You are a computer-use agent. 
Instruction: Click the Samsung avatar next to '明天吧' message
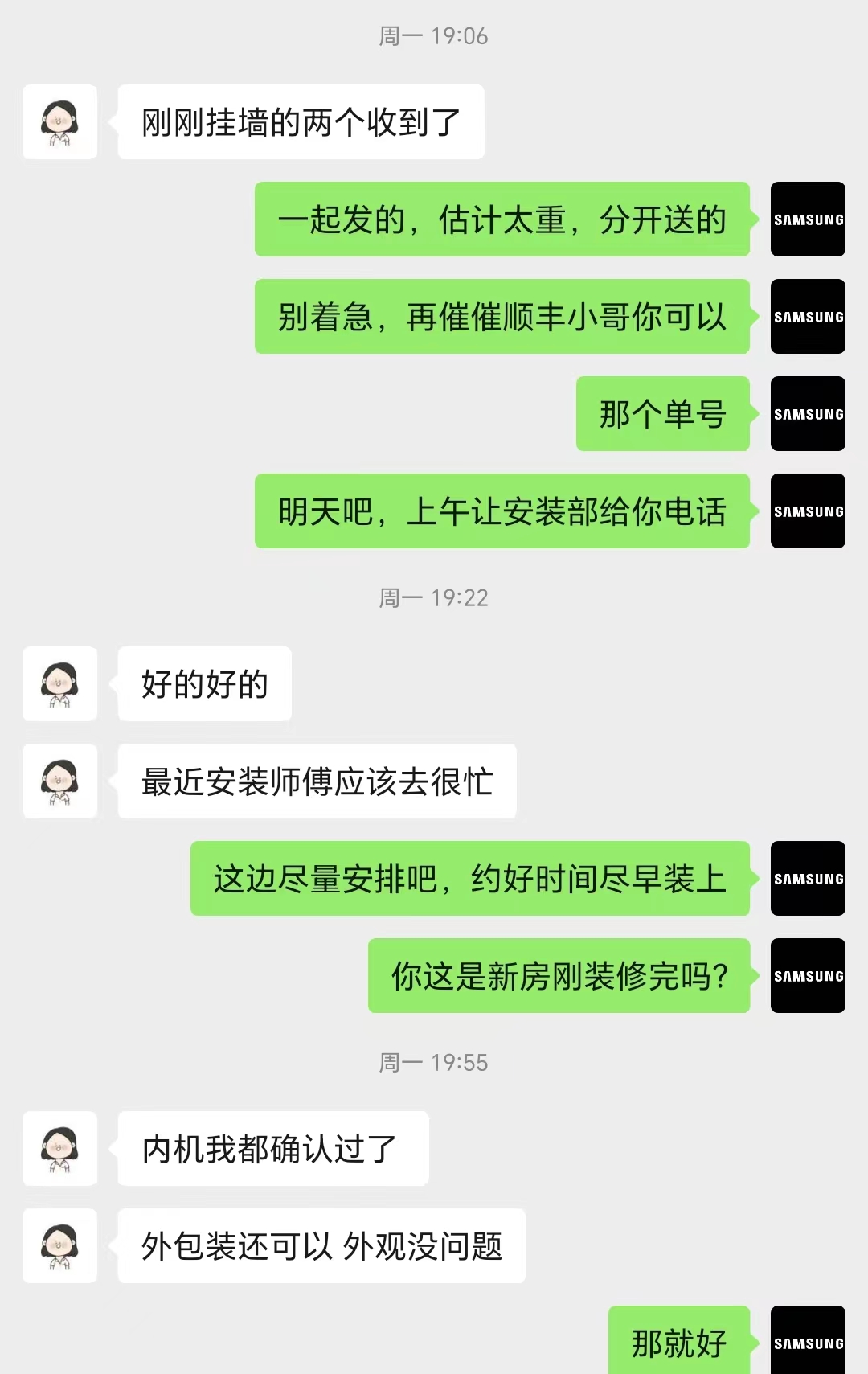[807, 511]
